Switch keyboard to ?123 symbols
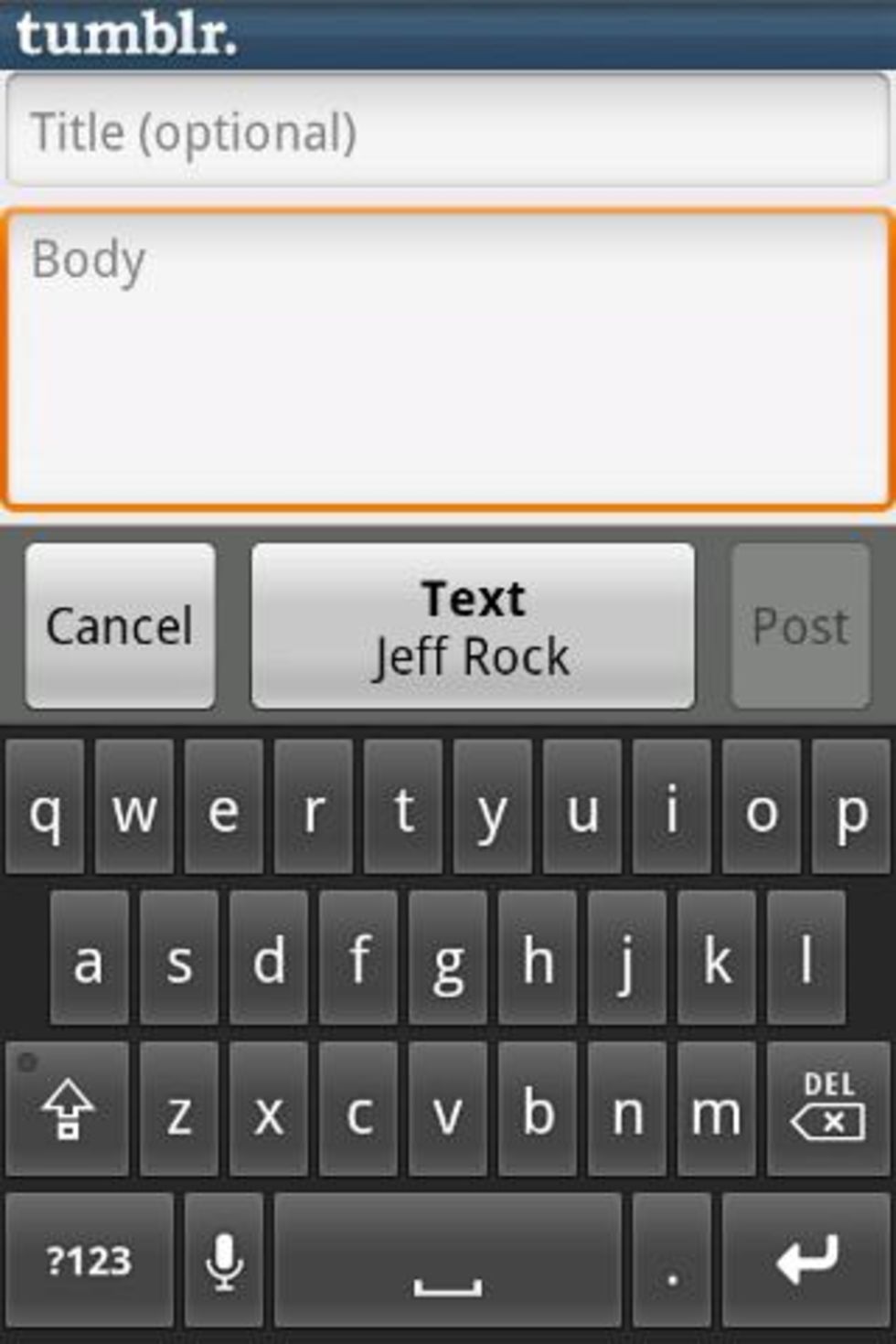Image resolution: width=896 pixels, height=1344 pixels. click(x=89, y=1261)
